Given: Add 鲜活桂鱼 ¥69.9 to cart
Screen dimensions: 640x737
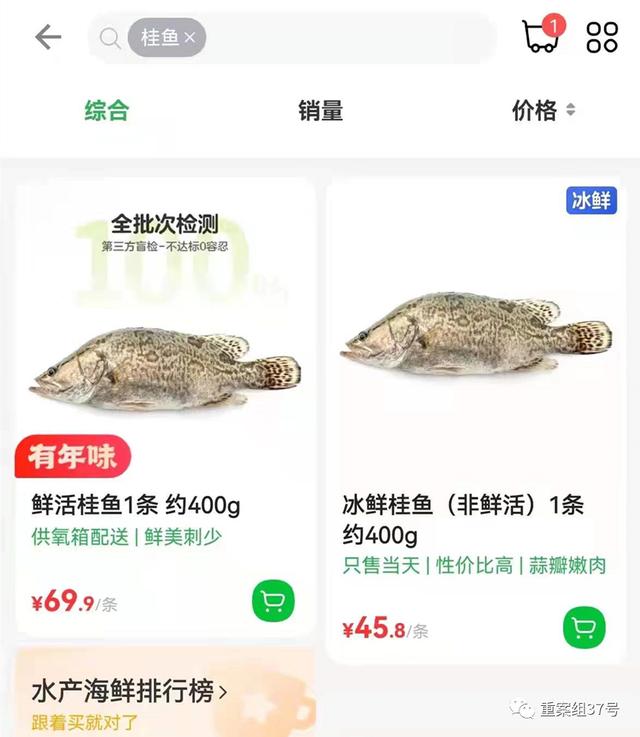Looking at the screenshot, I should click(x=273, y=600).
